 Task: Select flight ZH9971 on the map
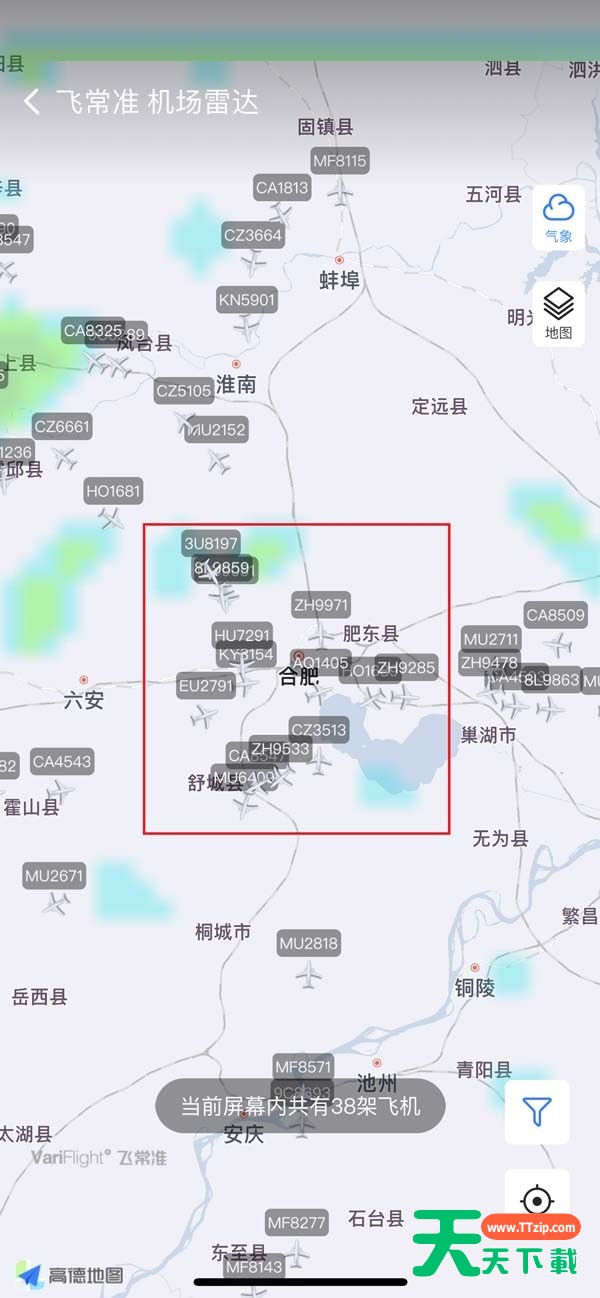coord(321,605)
